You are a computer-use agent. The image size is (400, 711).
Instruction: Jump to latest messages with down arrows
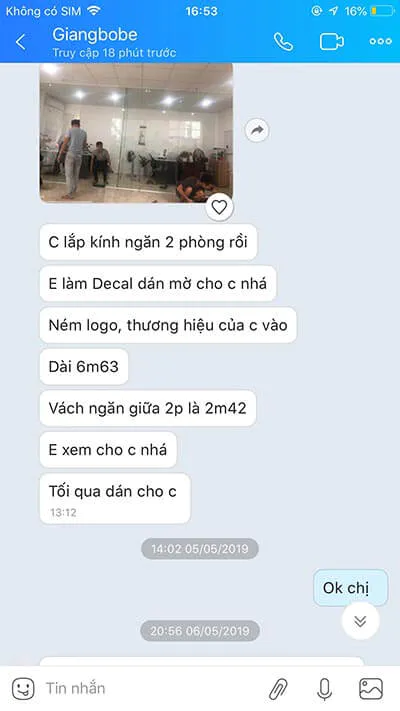pyautogui.click(x=361, y=621)
